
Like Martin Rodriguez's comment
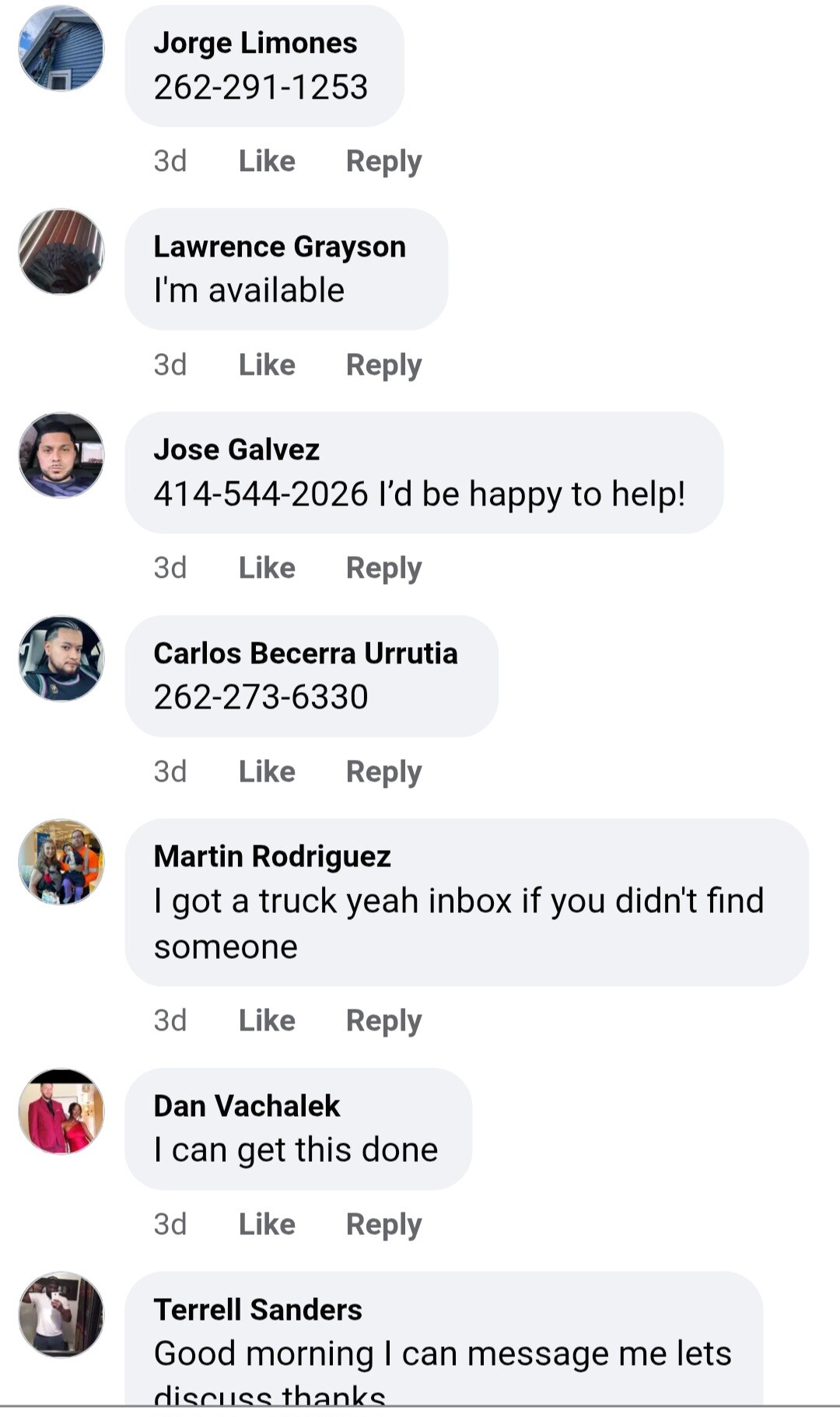coord(267,1020)
